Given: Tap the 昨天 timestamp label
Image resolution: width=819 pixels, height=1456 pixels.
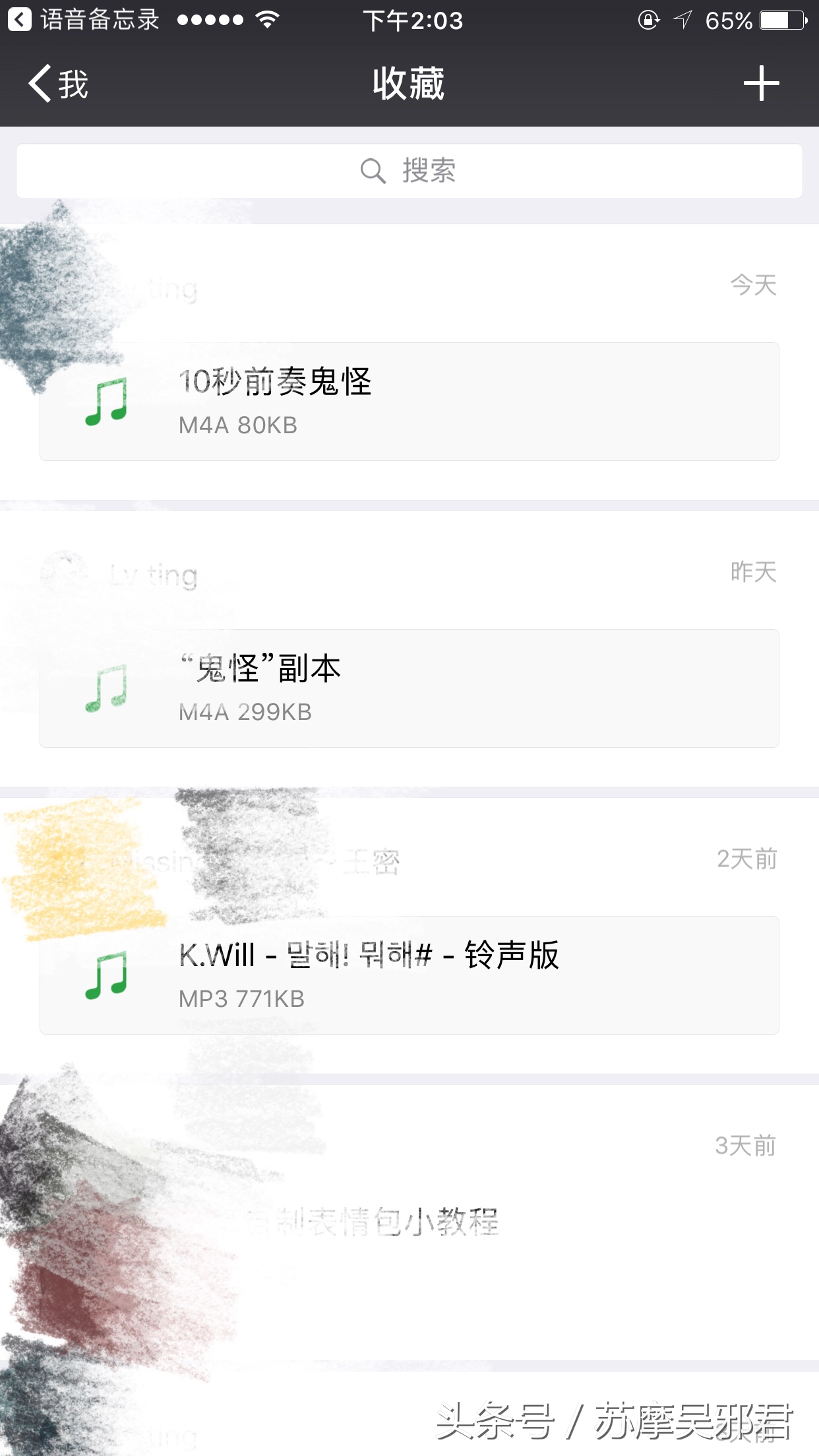Looking at the screenshot, I should 754,572.
